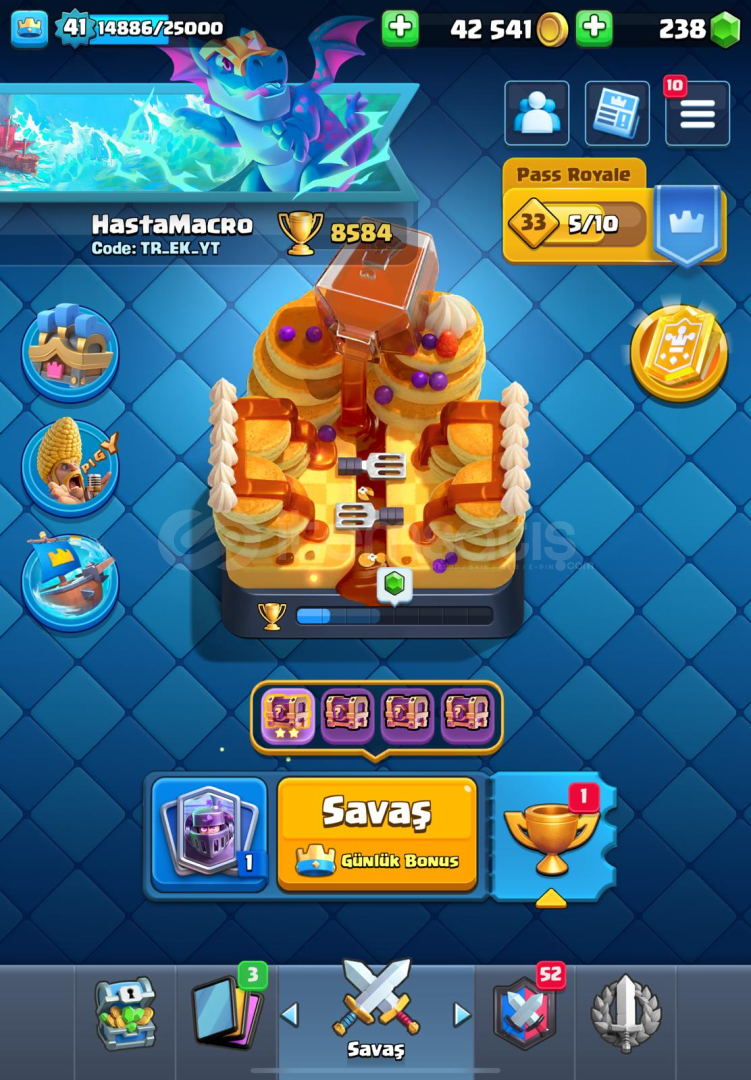Open the Events sword laurel tab
The height and width of the screenshot is (1080, 751).
(626, 1013)
